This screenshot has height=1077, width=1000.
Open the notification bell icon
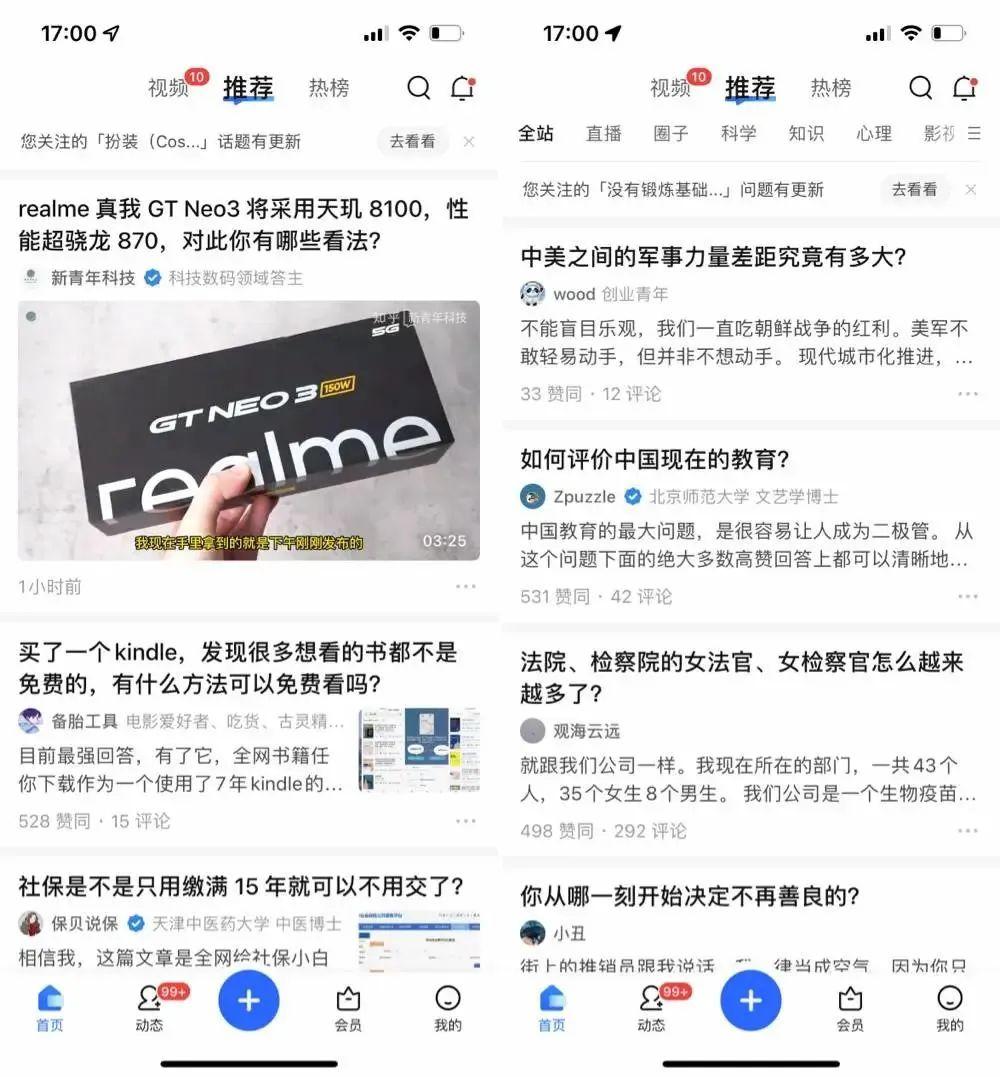tap(461, 88)
